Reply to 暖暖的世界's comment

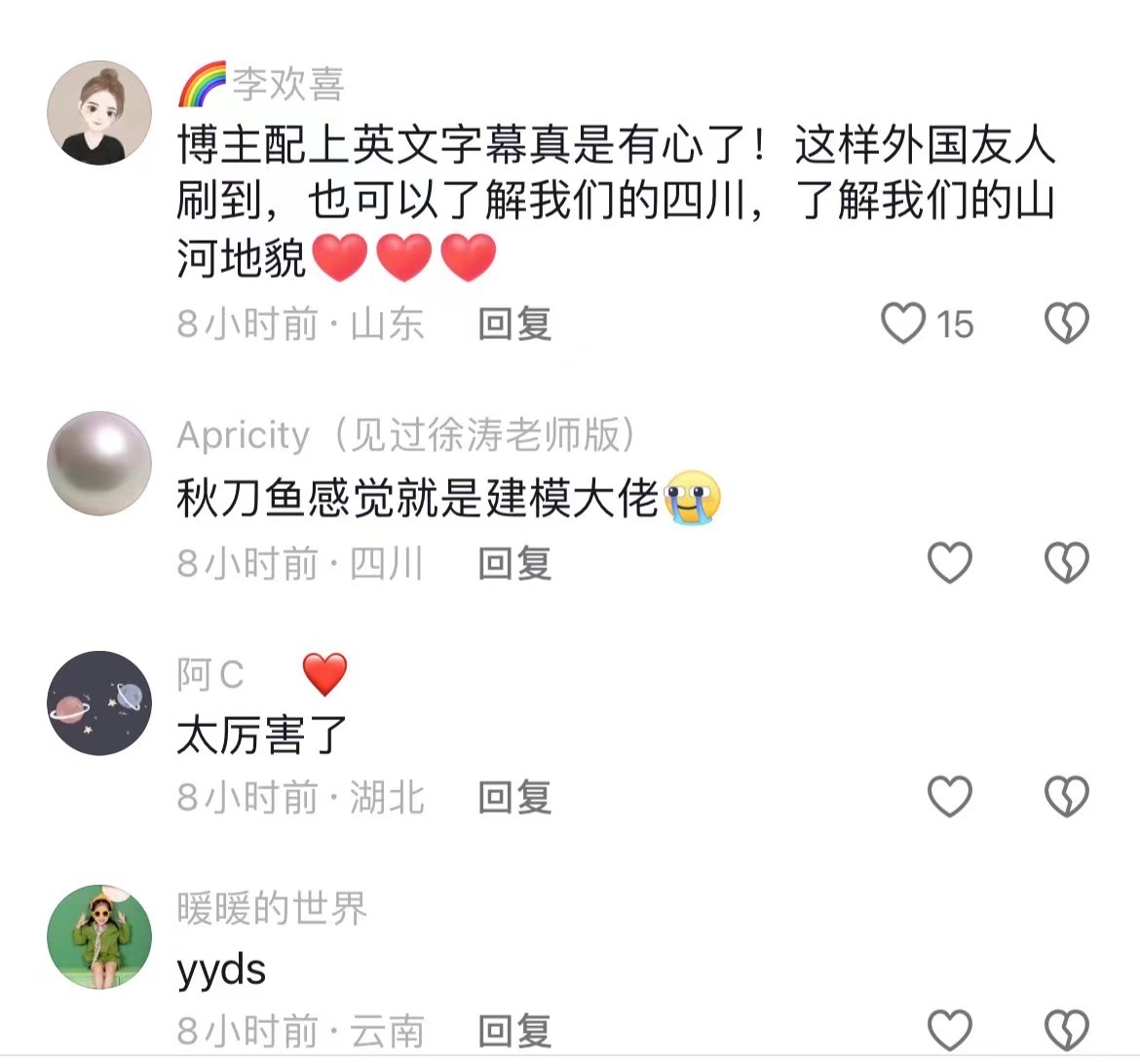click(514, 1031)
